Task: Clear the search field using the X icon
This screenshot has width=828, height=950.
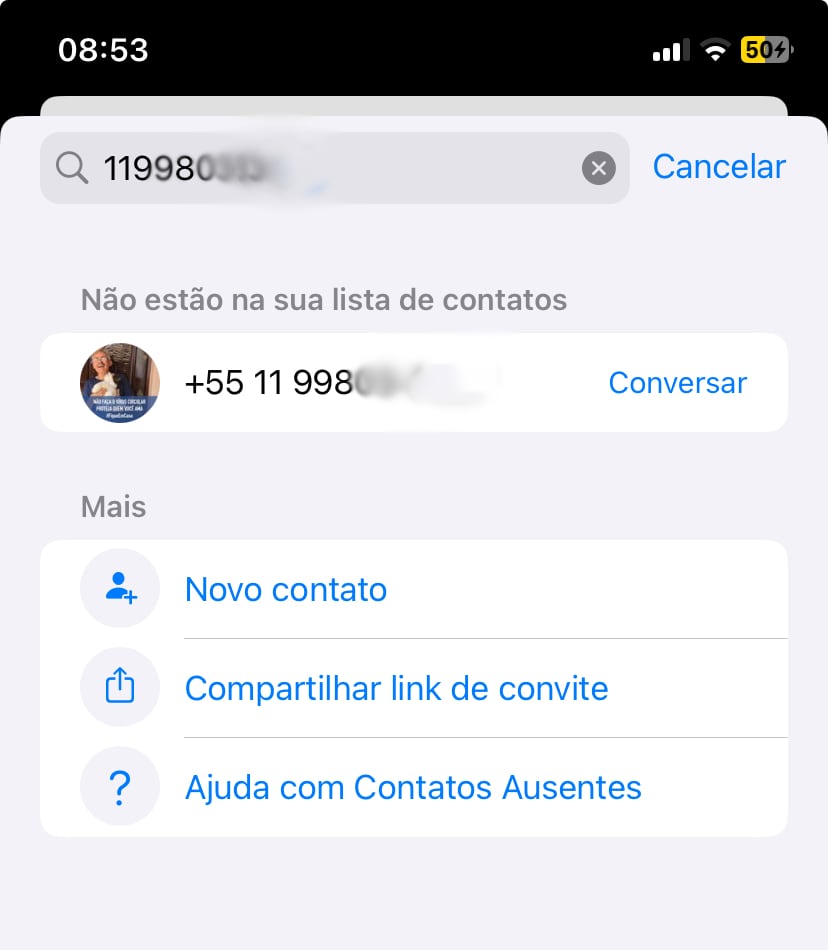Action: (598, 167)
